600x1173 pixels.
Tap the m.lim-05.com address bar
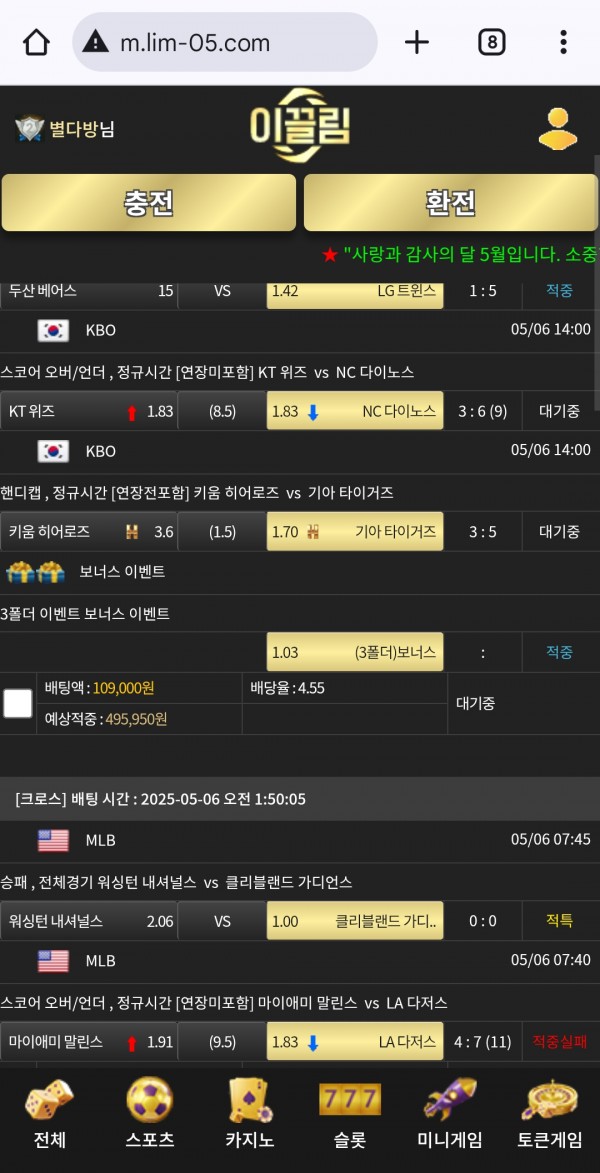click(225, 42)
